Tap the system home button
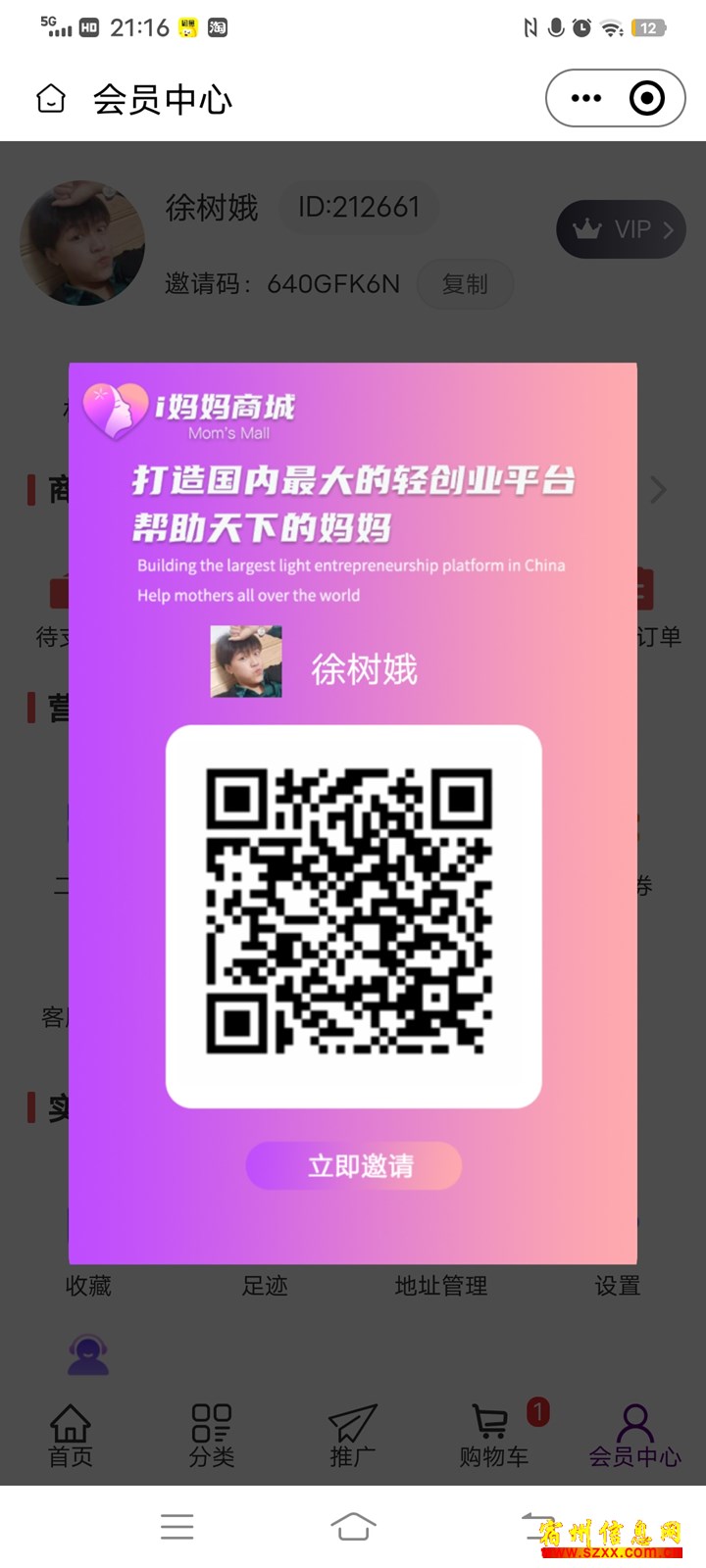The width and height of the screenshot is (706, 1568). [x=353, y=1526]
